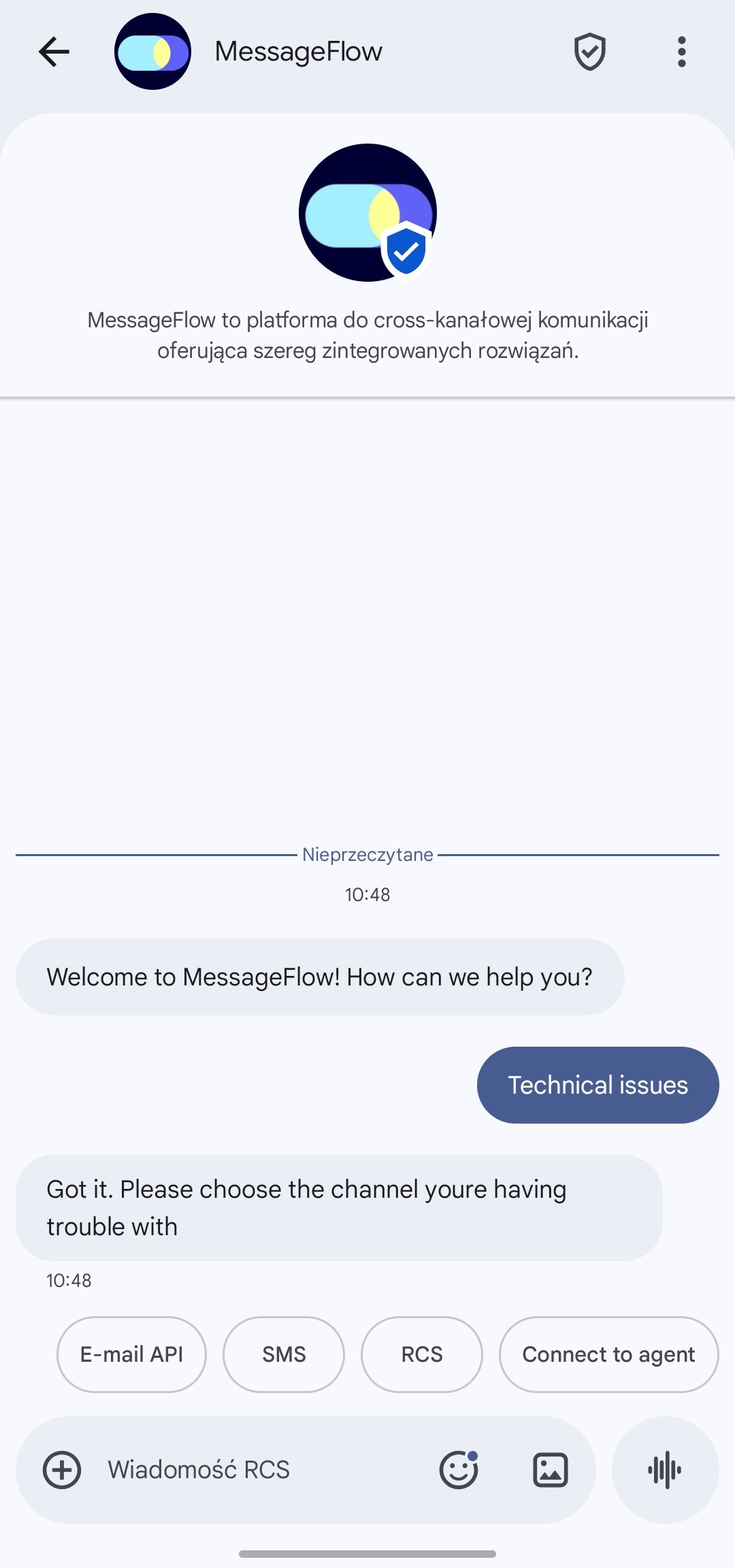Screen dimensions: 735x1568
Task: Open the emoji picker
Action: 459,1470
